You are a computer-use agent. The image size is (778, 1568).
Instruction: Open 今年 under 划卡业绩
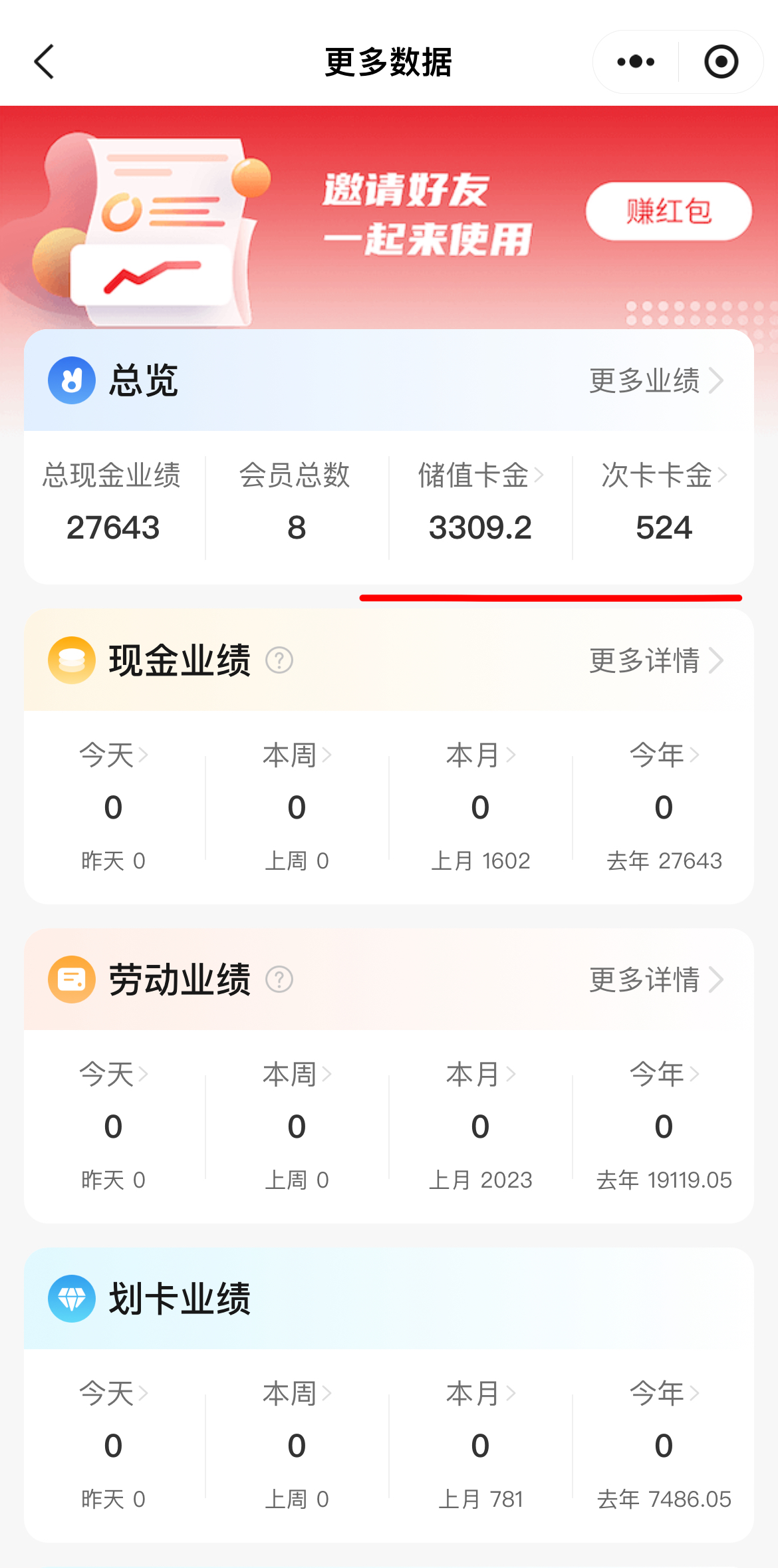point(664,1394)
